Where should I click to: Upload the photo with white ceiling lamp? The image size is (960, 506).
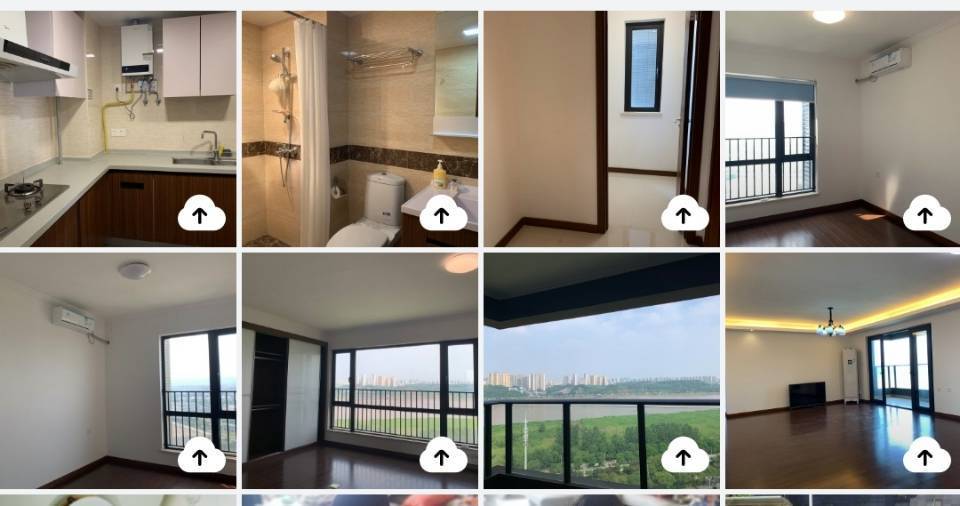[x=201, y=455]
